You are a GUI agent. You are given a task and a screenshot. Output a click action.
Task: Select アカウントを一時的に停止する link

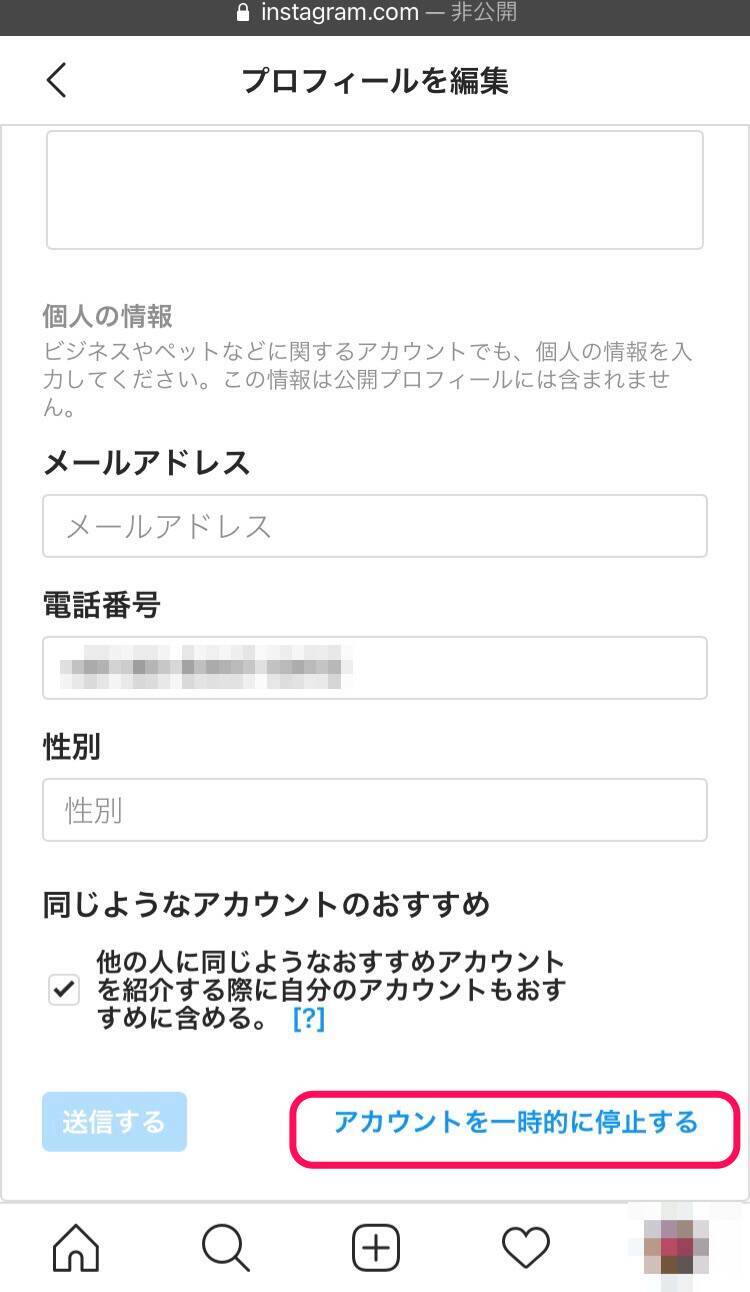coord(515,1122)
